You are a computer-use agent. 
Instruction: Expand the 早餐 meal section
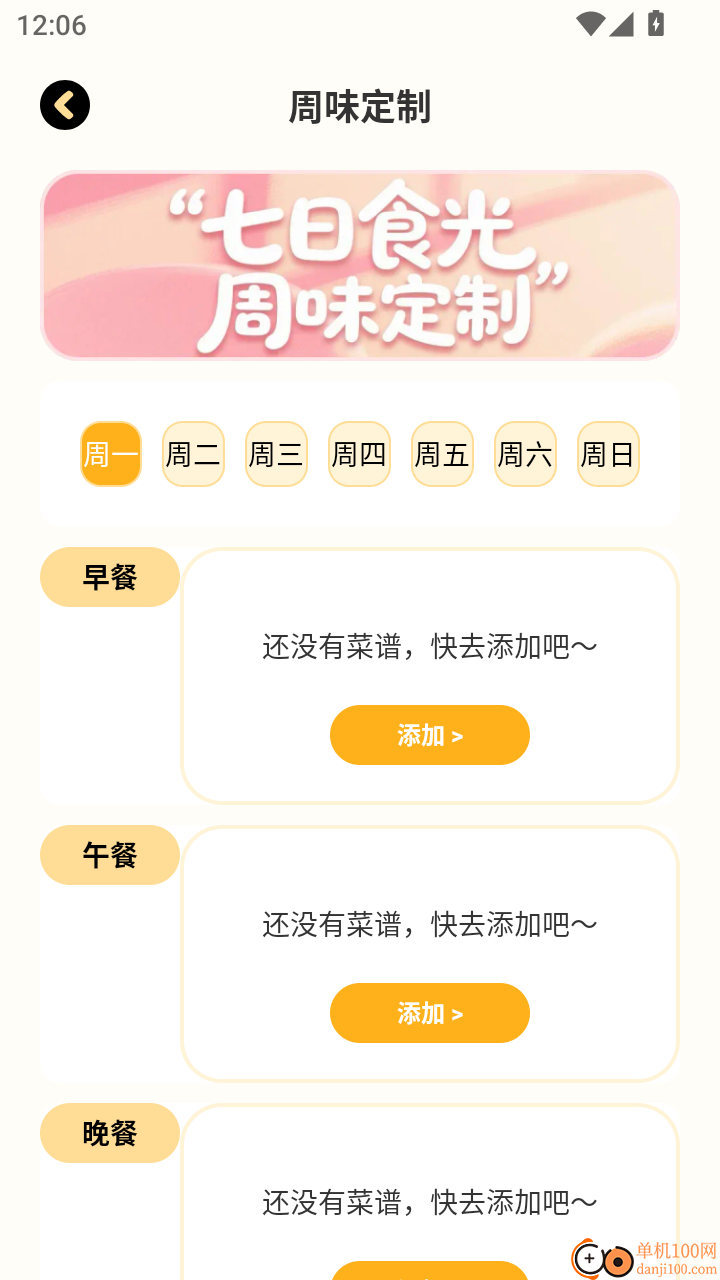click(110, 577)
